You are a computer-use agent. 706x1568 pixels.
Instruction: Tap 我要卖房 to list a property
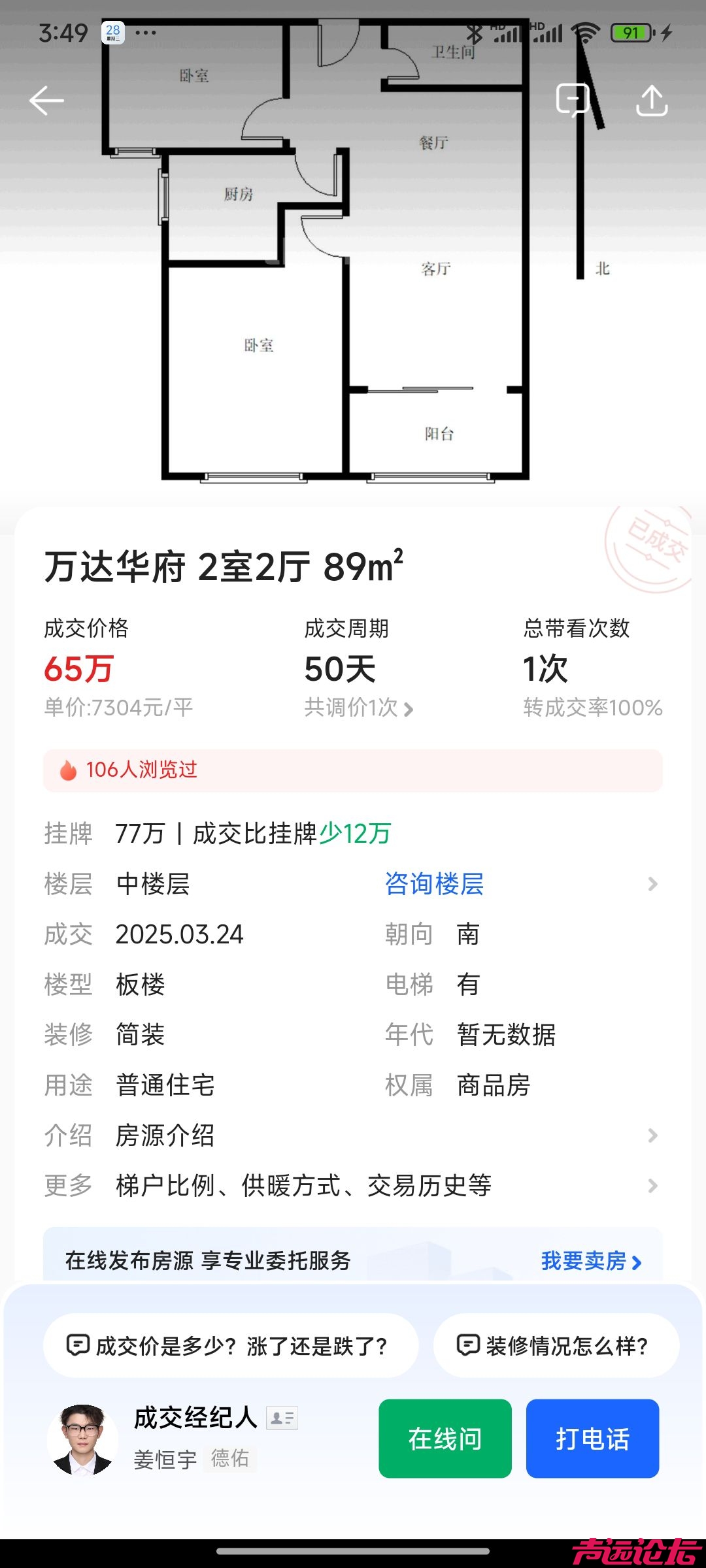click(x=591, y=1261)
